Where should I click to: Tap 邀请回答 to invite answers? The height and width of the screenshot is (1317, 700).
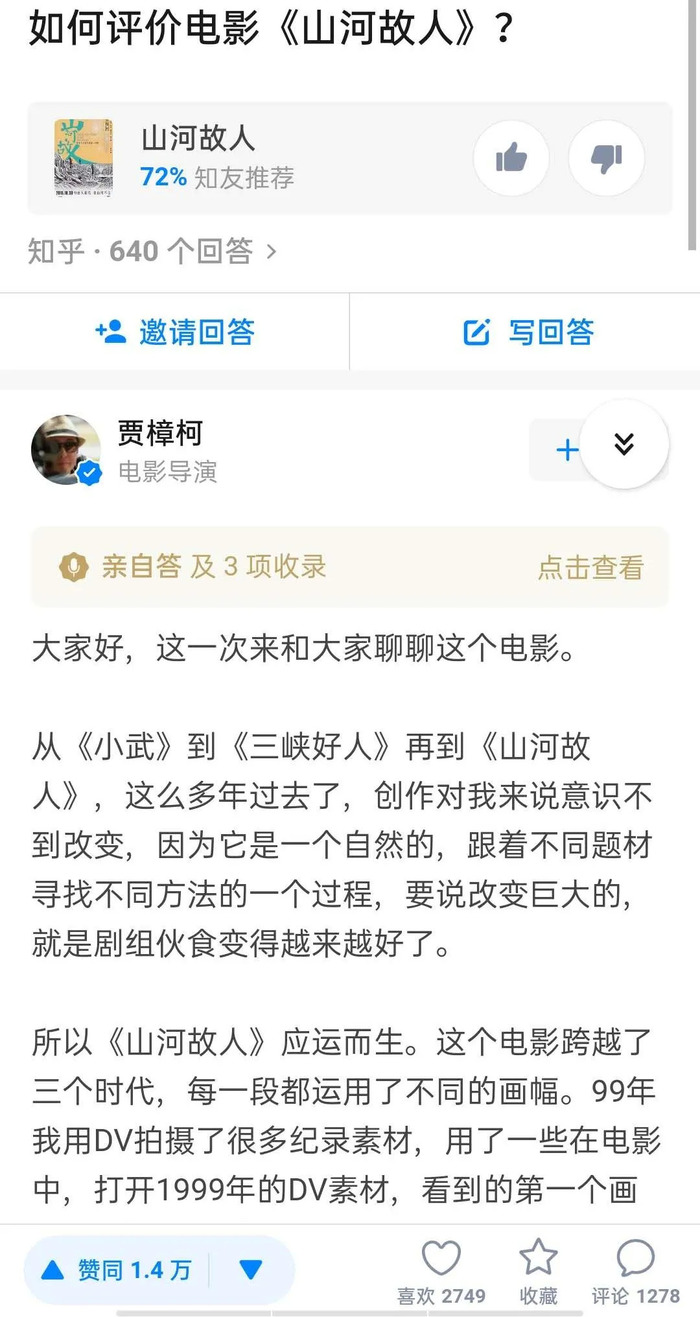pos(175,332)
